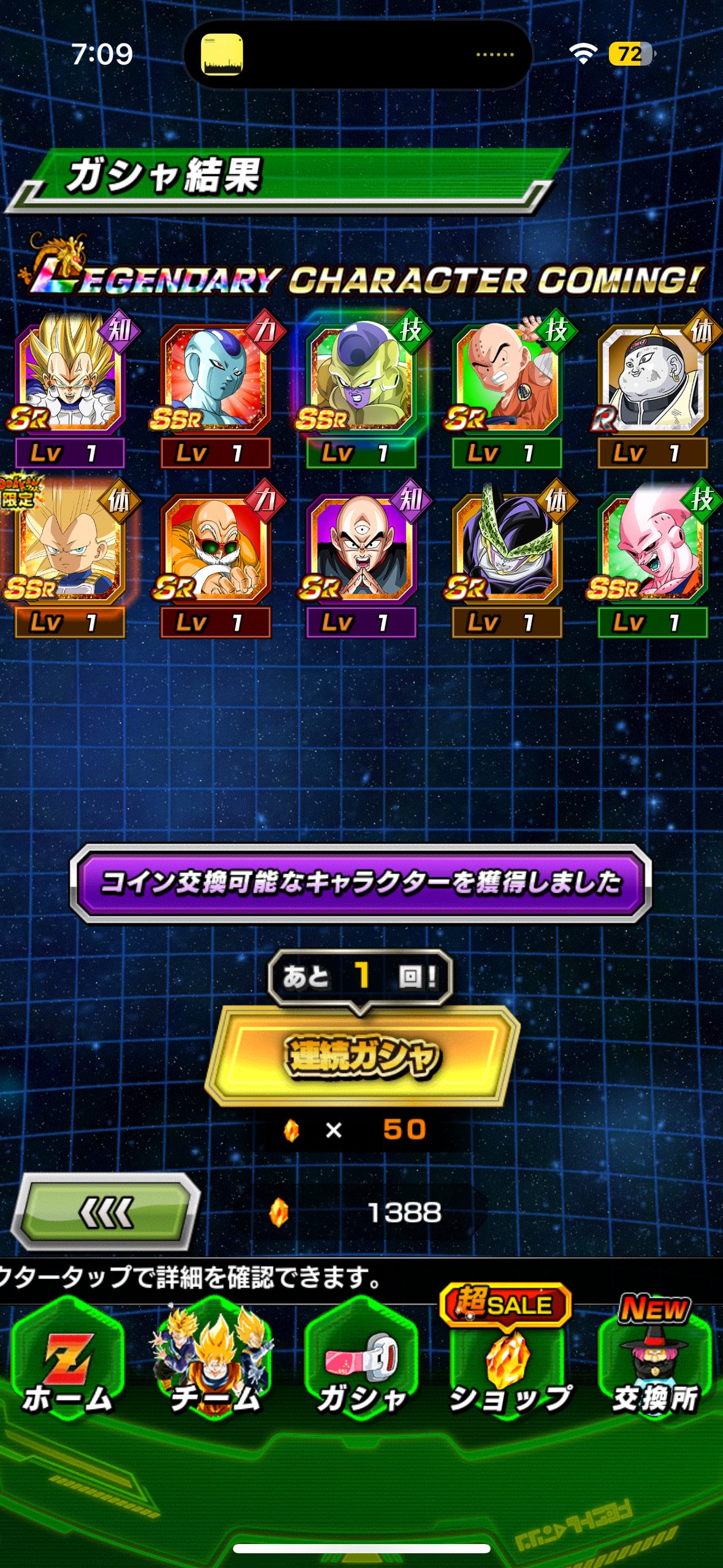The image size is (723, 1568).
Task: Go back with the green arrow button
Action: (105, 1212)
